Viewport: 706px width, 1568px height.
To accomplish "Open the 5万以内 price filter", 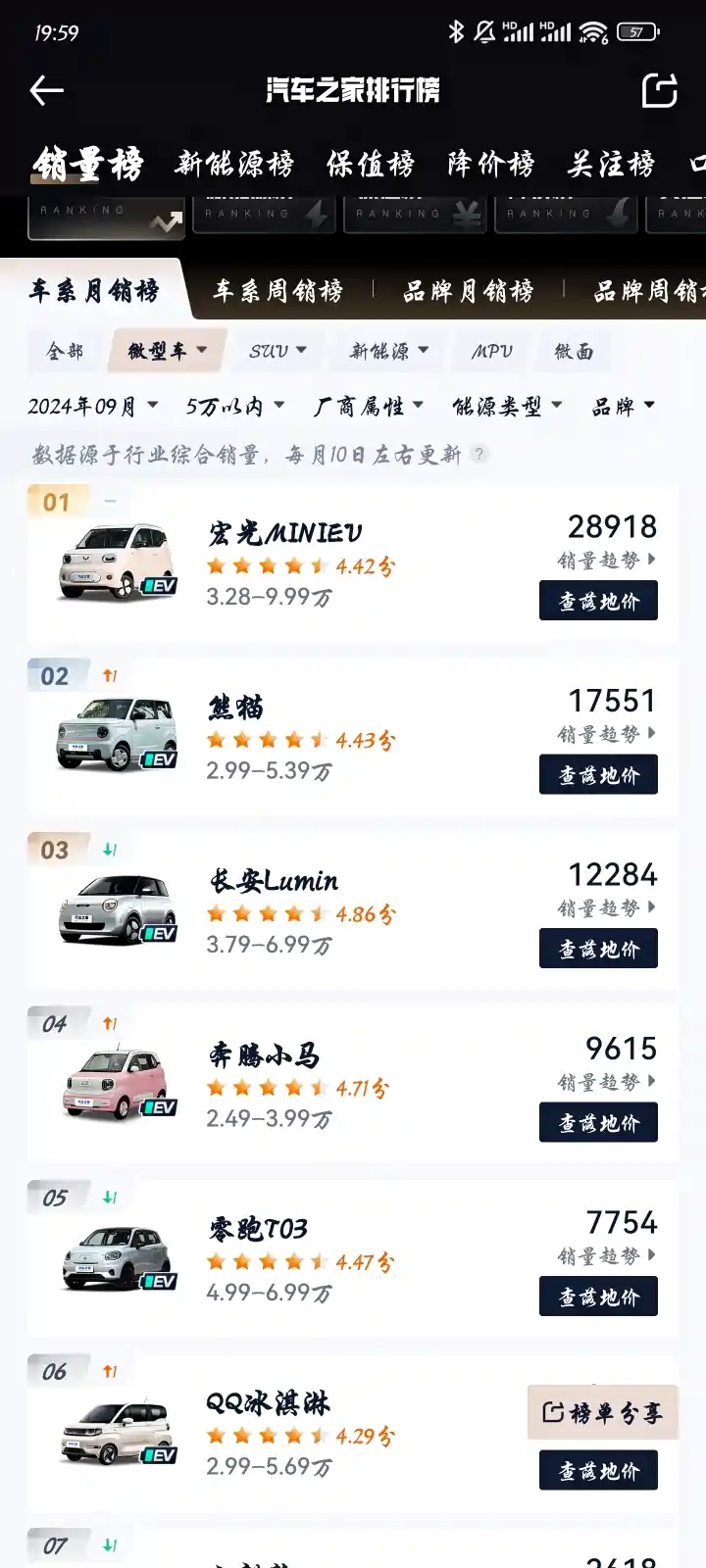I will pyautogui.click(x=235, y=406).
